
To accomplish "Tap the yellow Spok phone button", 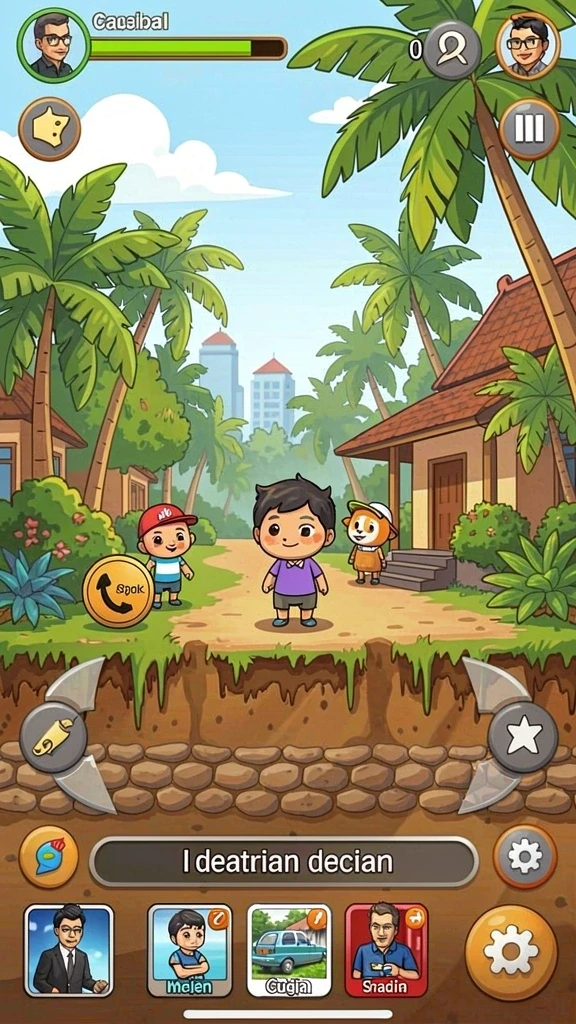I will (118, 591).
